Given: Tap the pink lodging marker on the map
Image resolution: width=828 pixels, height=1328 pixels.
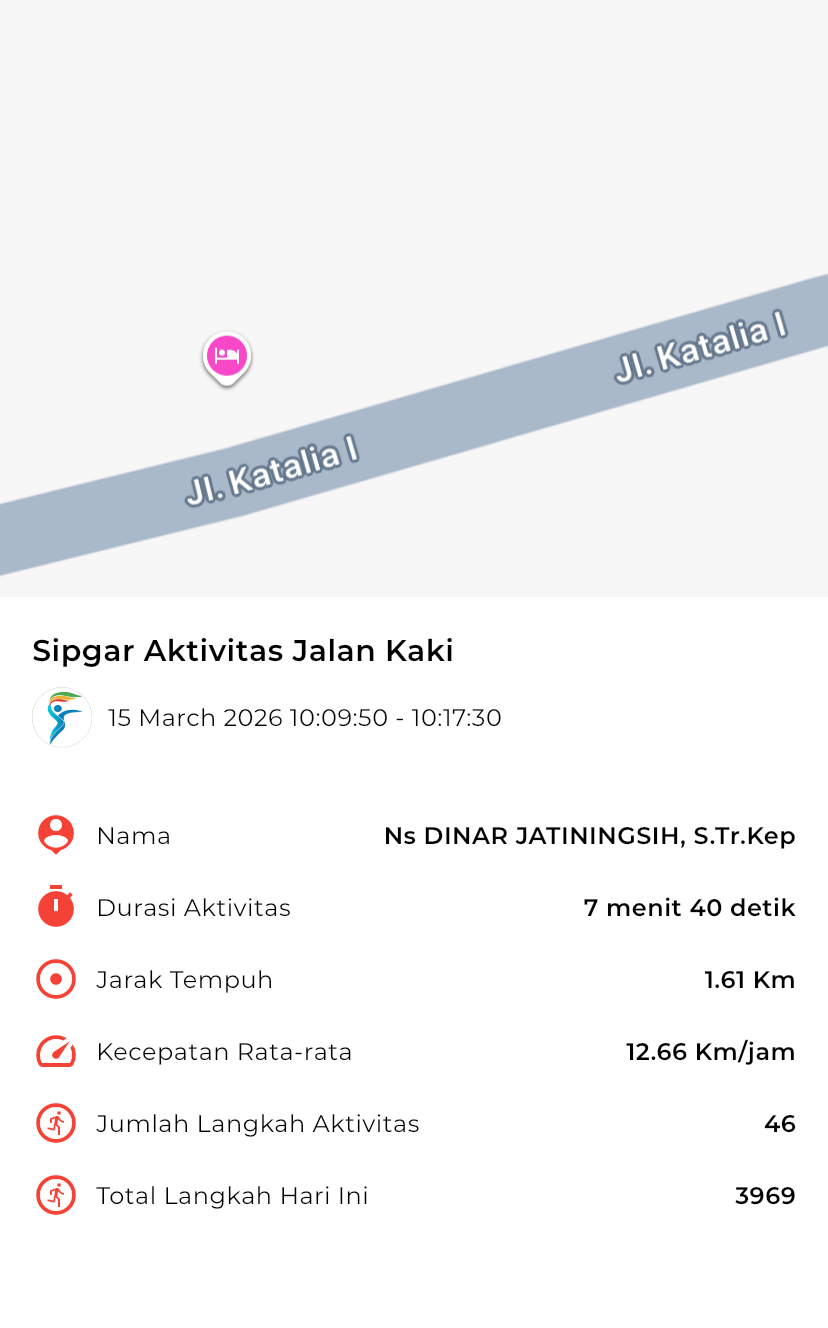Looking at the screenshot, I should click(227, 356).
